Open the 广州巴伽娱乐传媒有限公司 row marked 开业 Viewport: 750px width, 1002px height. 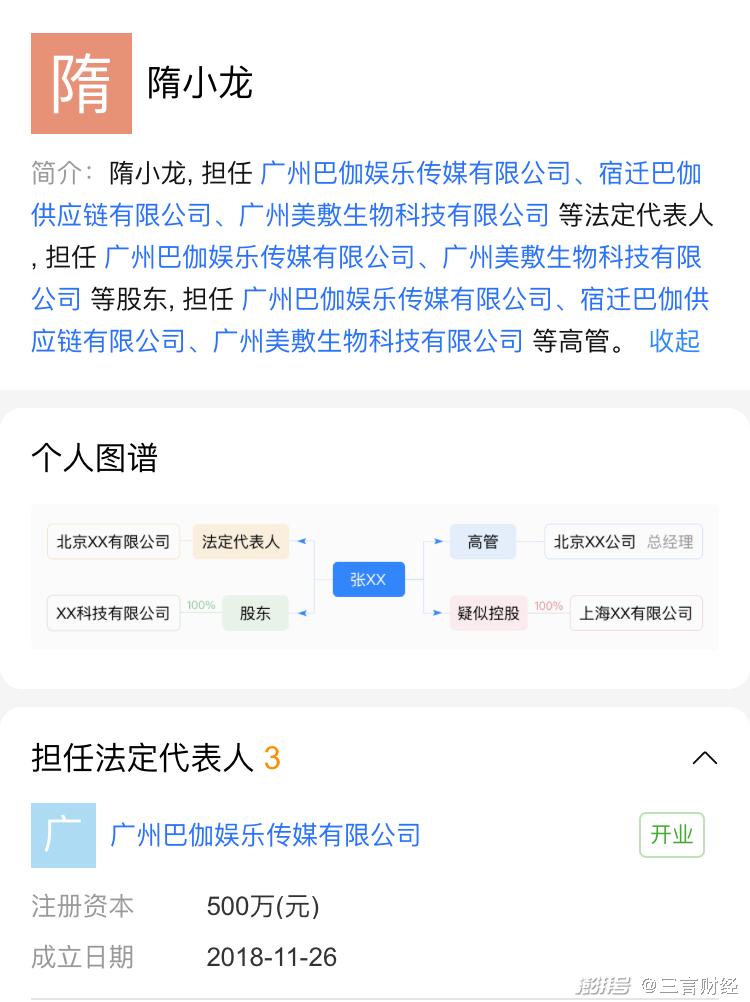coord(265,835)
